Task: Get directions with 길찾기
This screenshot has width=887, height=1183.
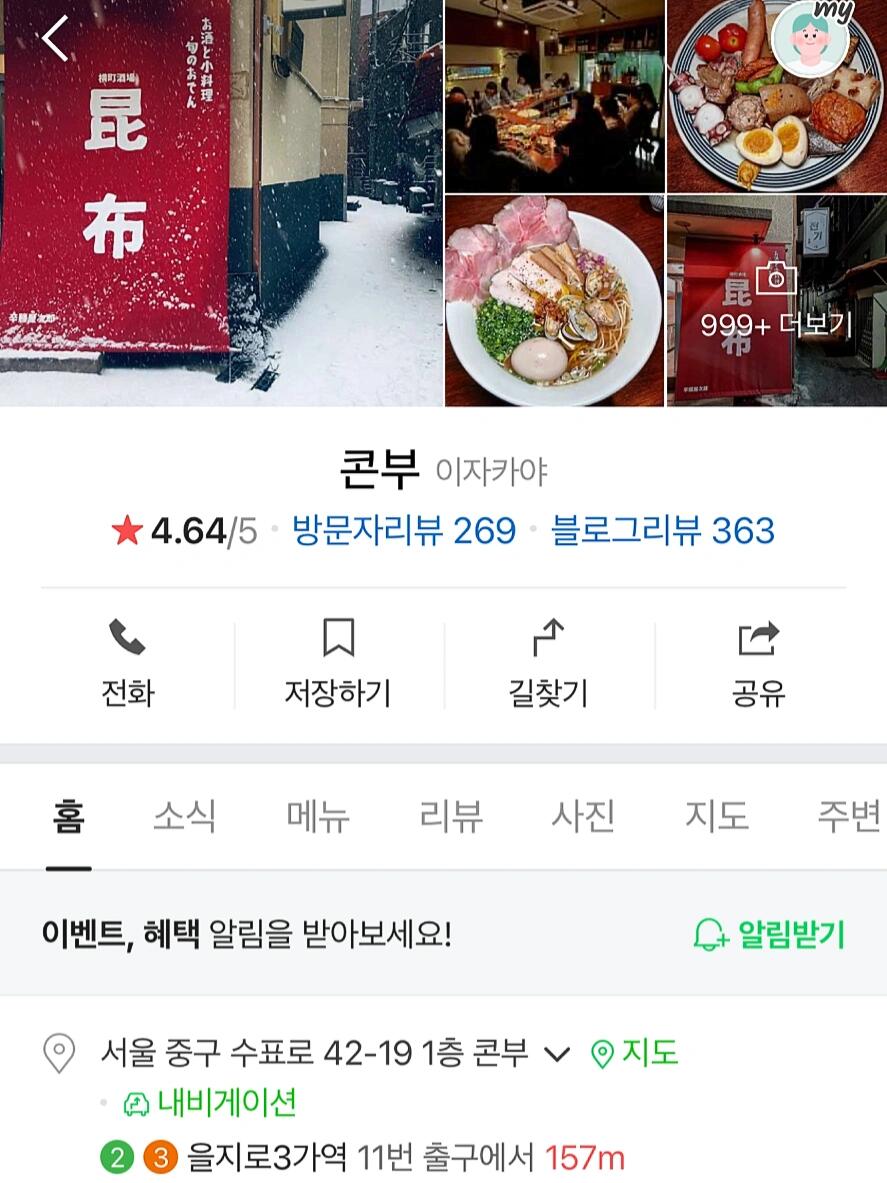Action: [548, 663]
